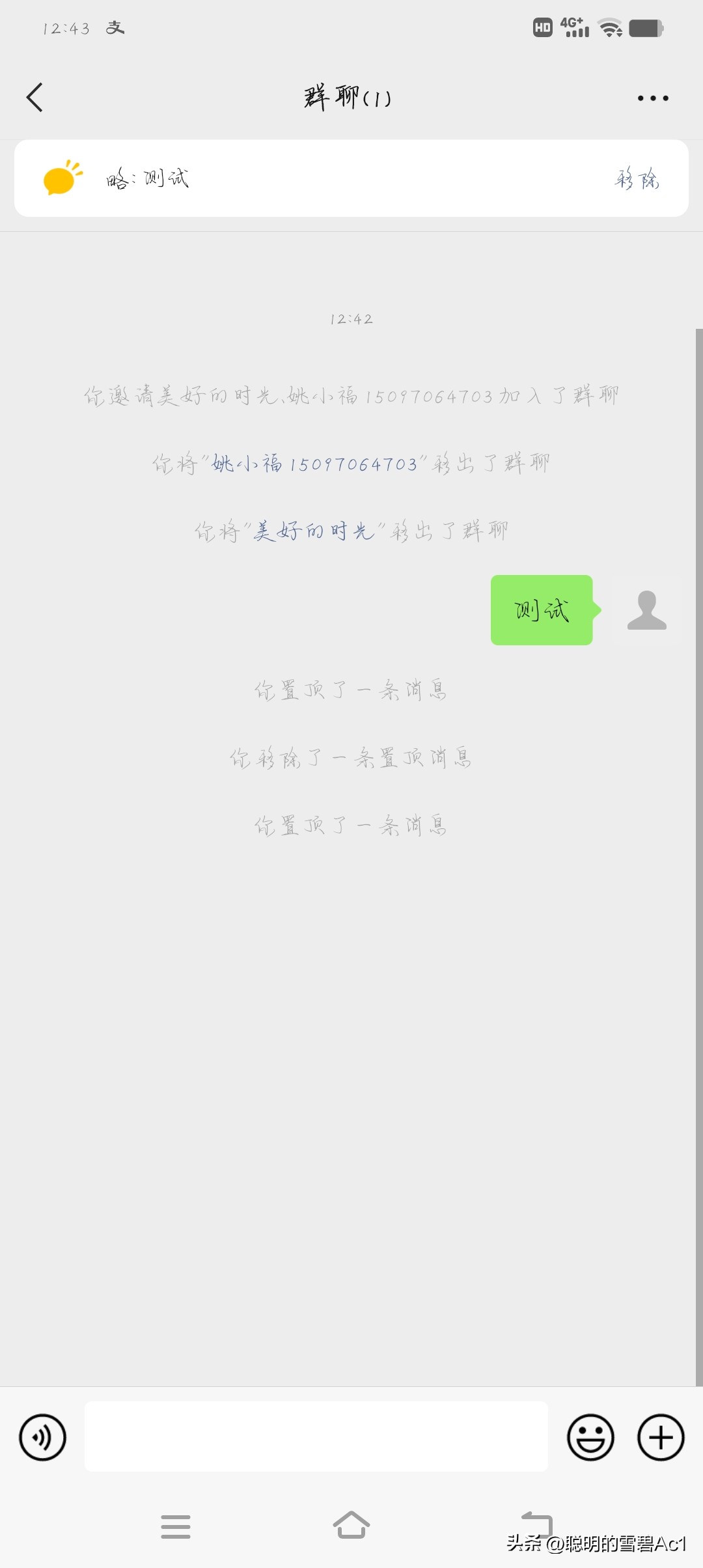Open 姚小福 15097064703 profile link
Image resolution: width=703 pixels, height=1568 pixels.
pyautogui.click(x=314, y=464)
